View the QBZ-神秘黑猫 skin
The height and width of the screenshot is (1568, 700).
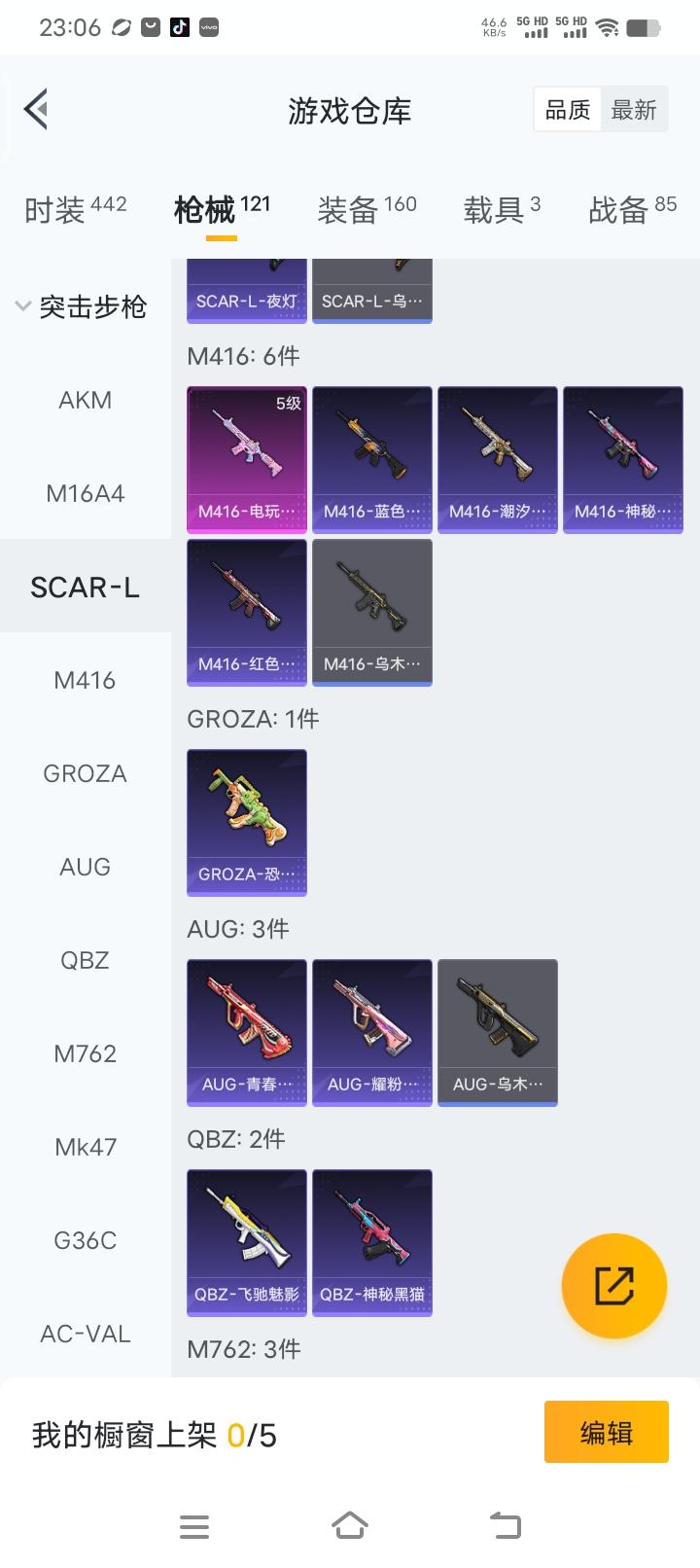[372, 1242]
